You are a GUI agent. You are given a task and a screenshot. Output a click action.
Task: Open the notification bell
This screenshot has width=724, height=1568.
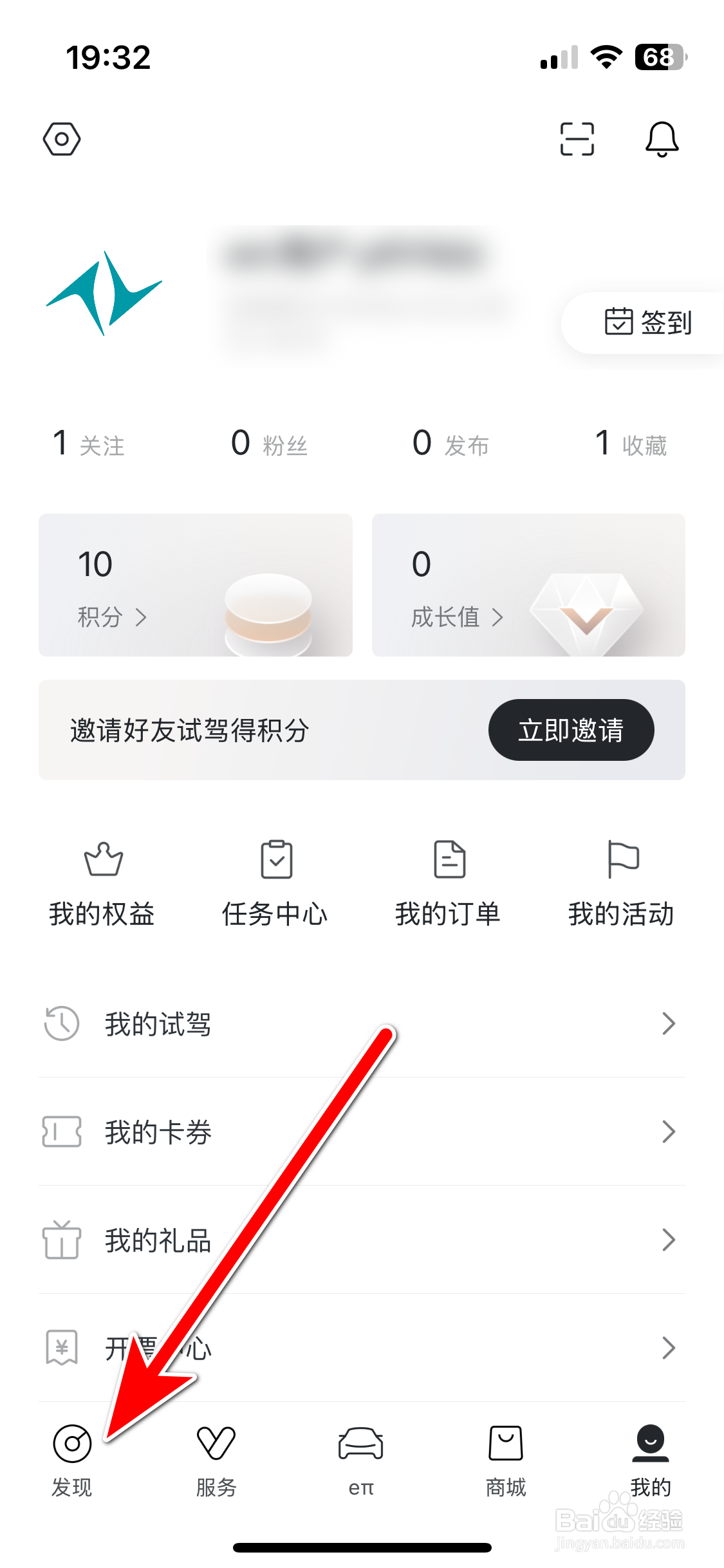pyautogui.click(x=662, y=139)
